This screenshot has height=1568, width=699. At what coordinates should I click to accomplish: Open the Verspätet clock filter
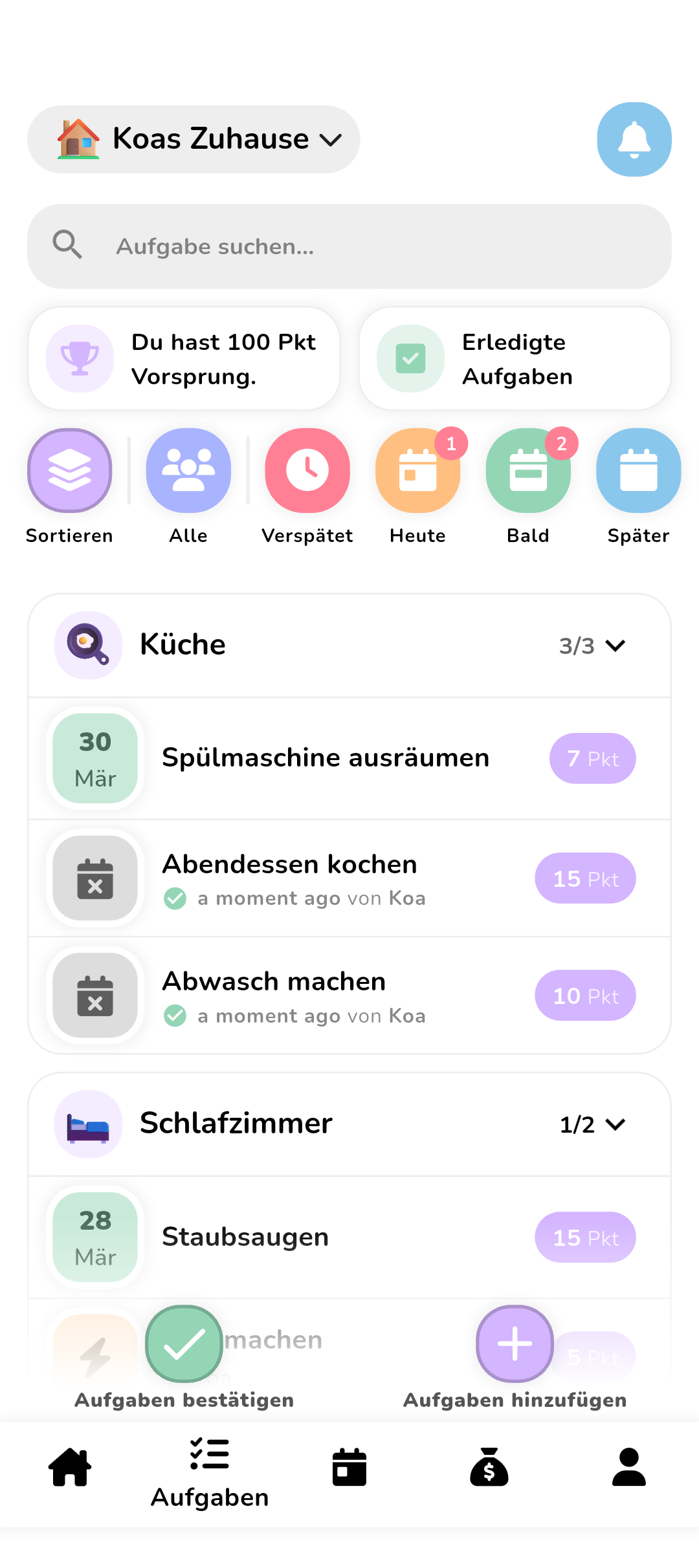click(307, 470)
